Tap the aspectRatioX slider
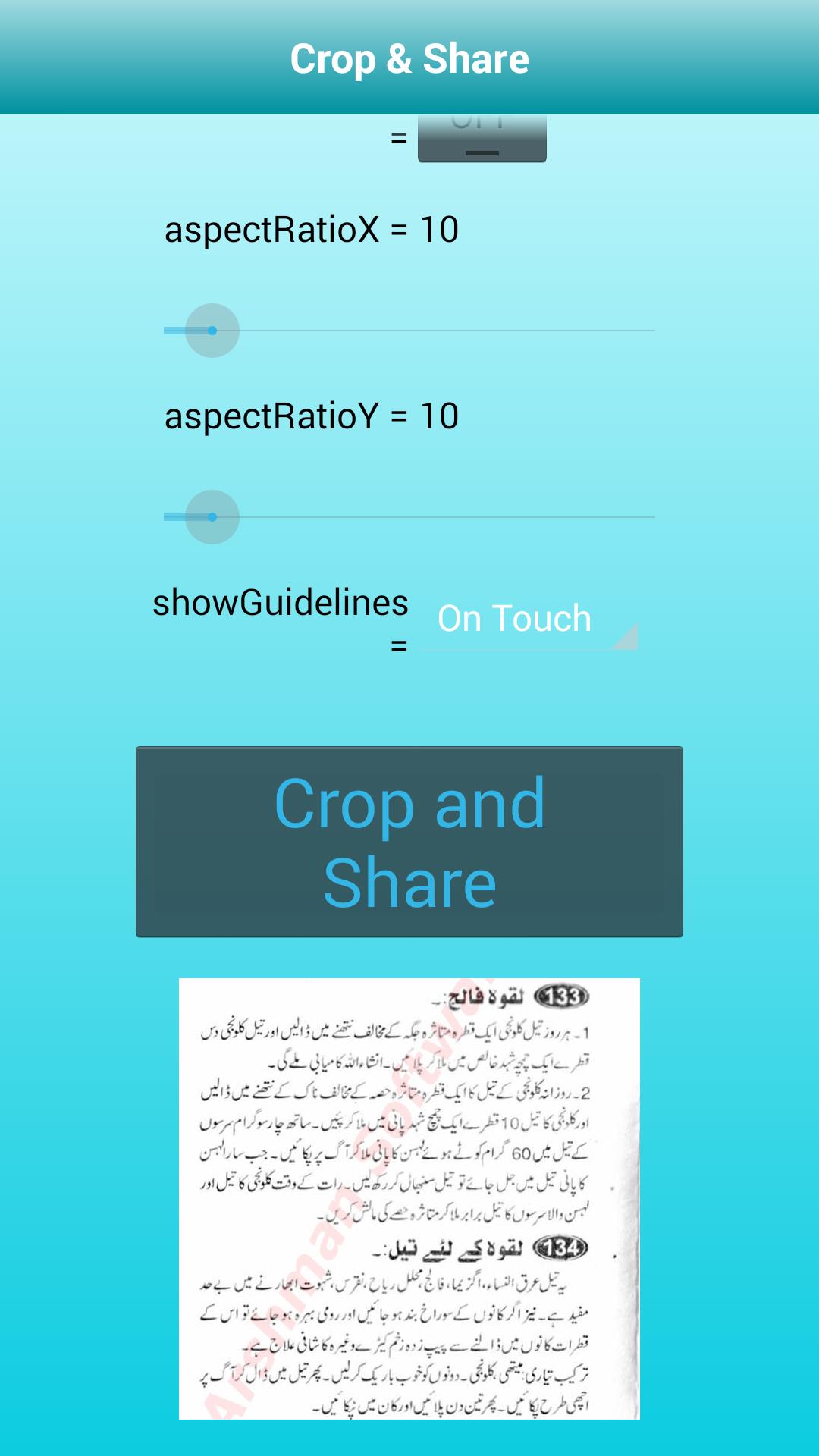The image size is (819, 1456). [x=409, y=331]
